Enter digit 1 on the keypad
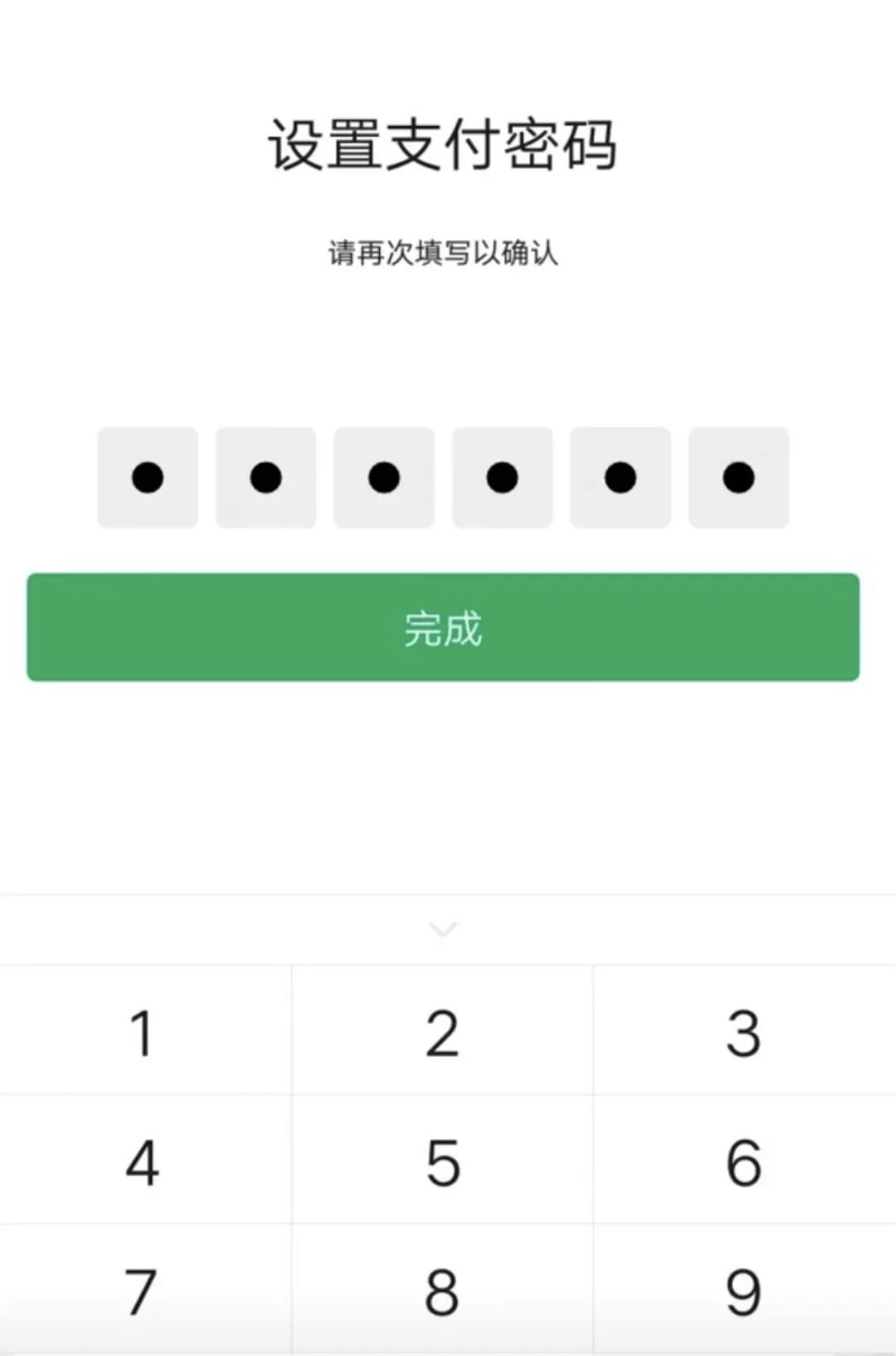The width and height of the screenshot is (896, 1356). (x=143, y=1032)
